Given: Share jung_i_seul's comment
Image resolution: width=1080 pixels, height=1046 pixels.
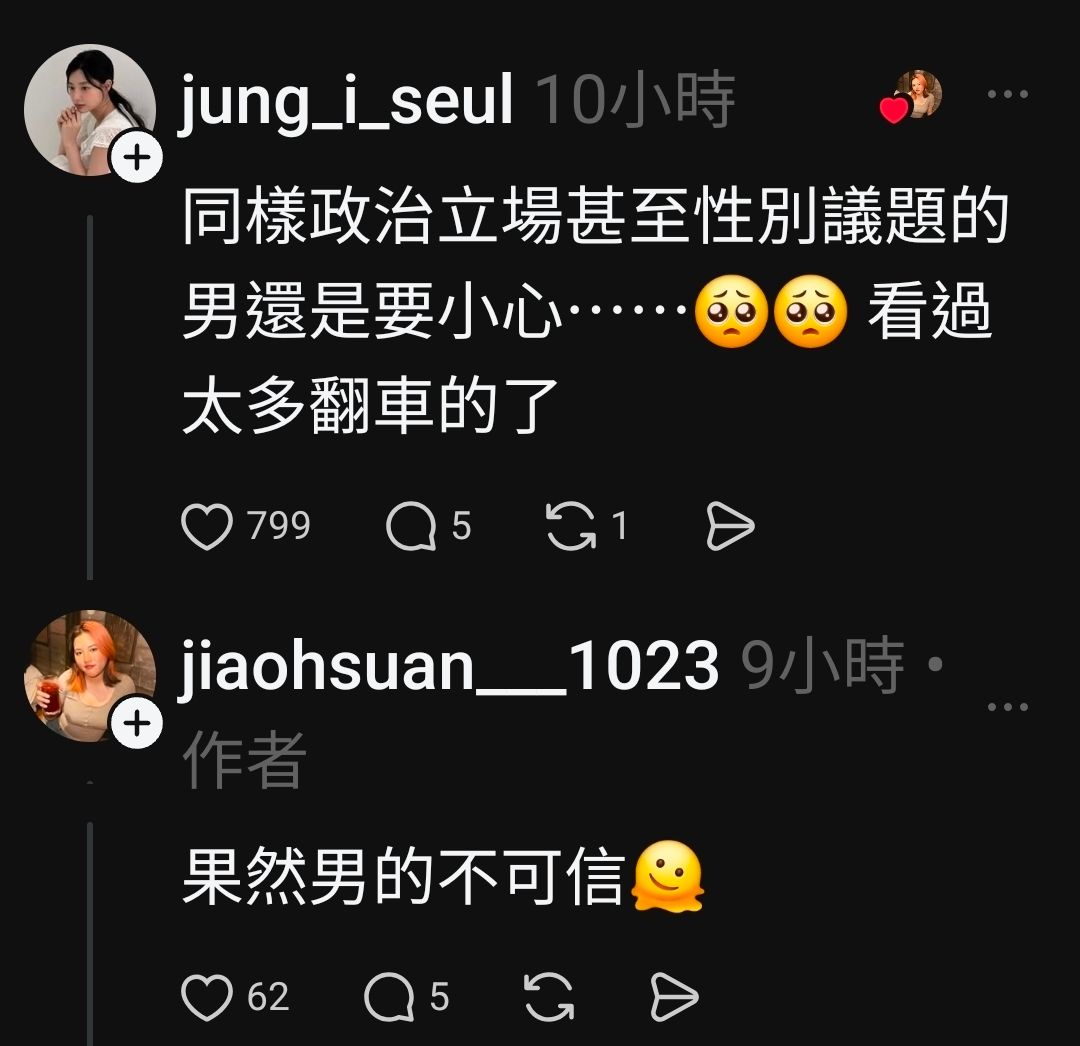Looking at the screenshot, I should pyautogui.click(x=730, y=526).
